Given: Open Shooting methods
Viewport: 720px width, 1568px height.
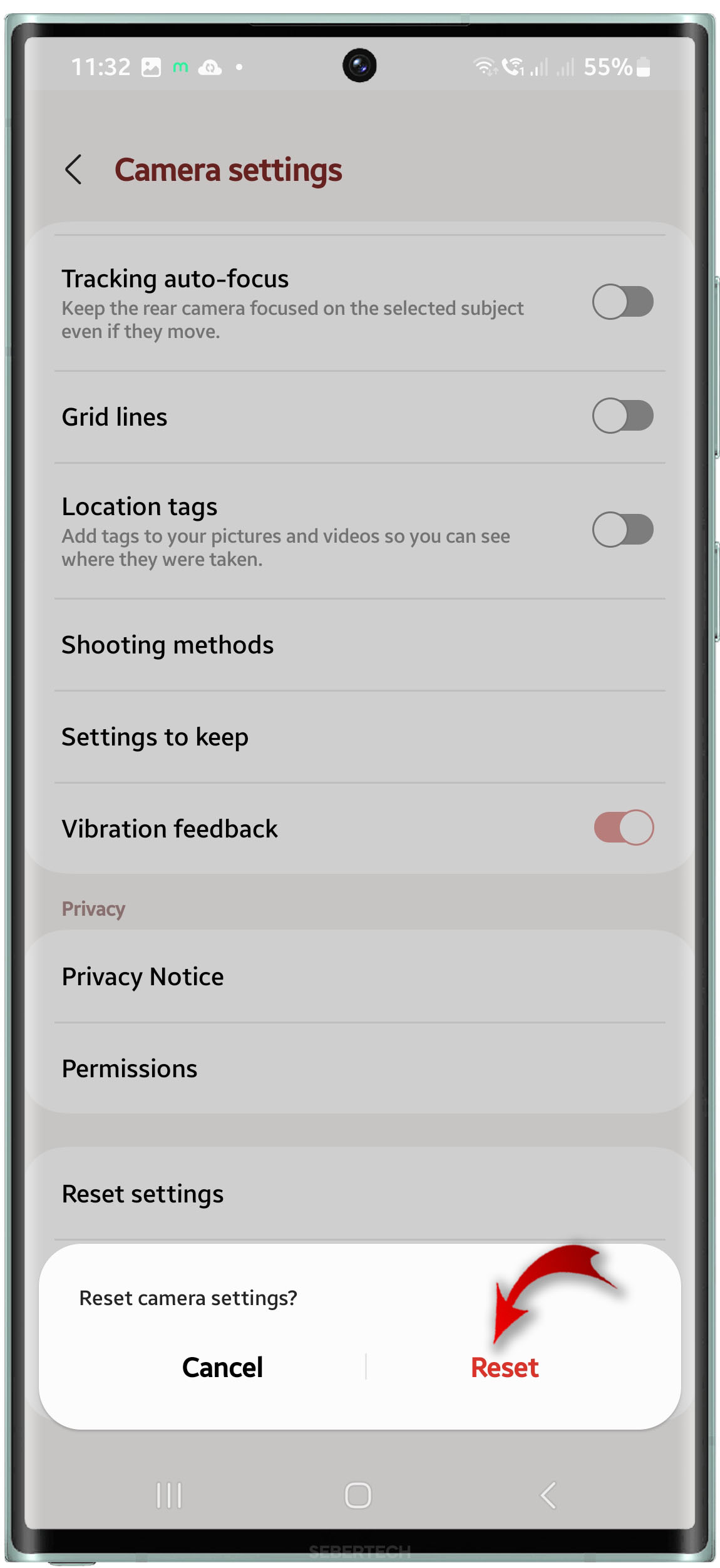Looking at the screenshot, I should coord(360,645).
